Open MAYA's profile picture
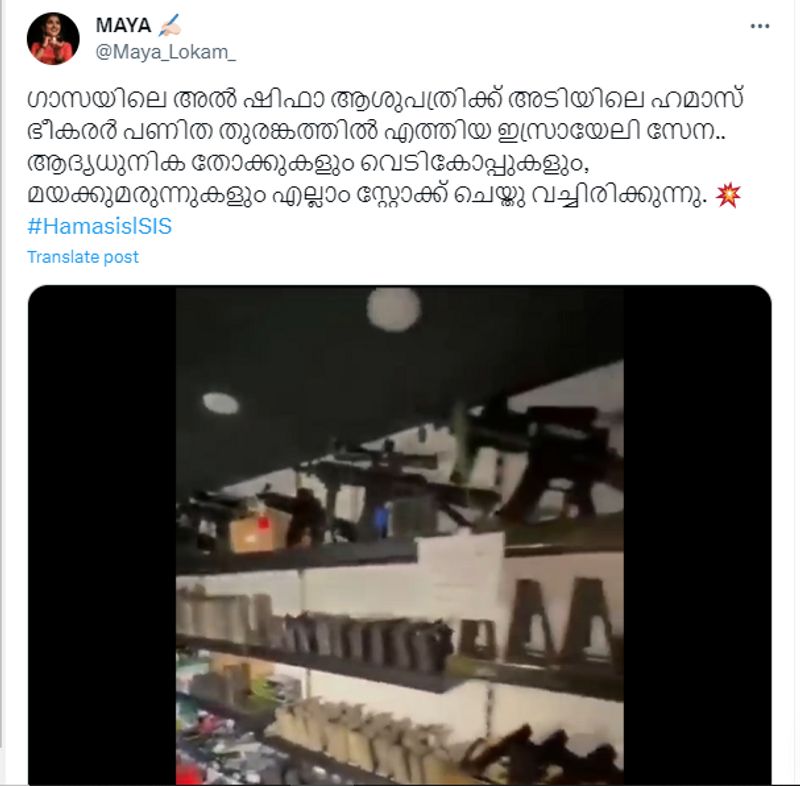The height and width of the screenshot is (786, 800). click(x=55, y=39)
